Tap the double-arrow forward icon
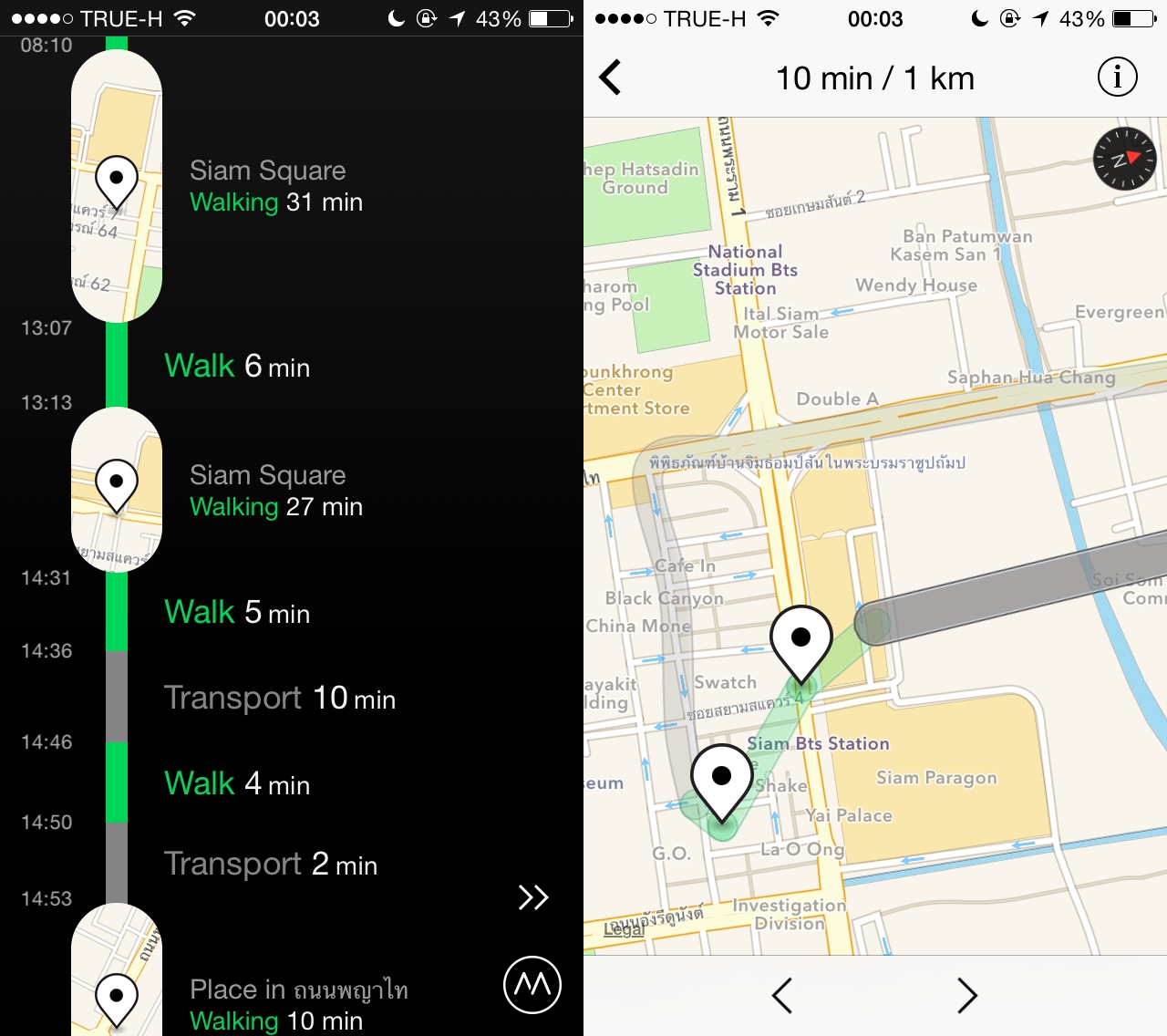The image size is (1167, 1036). point(533,897)
